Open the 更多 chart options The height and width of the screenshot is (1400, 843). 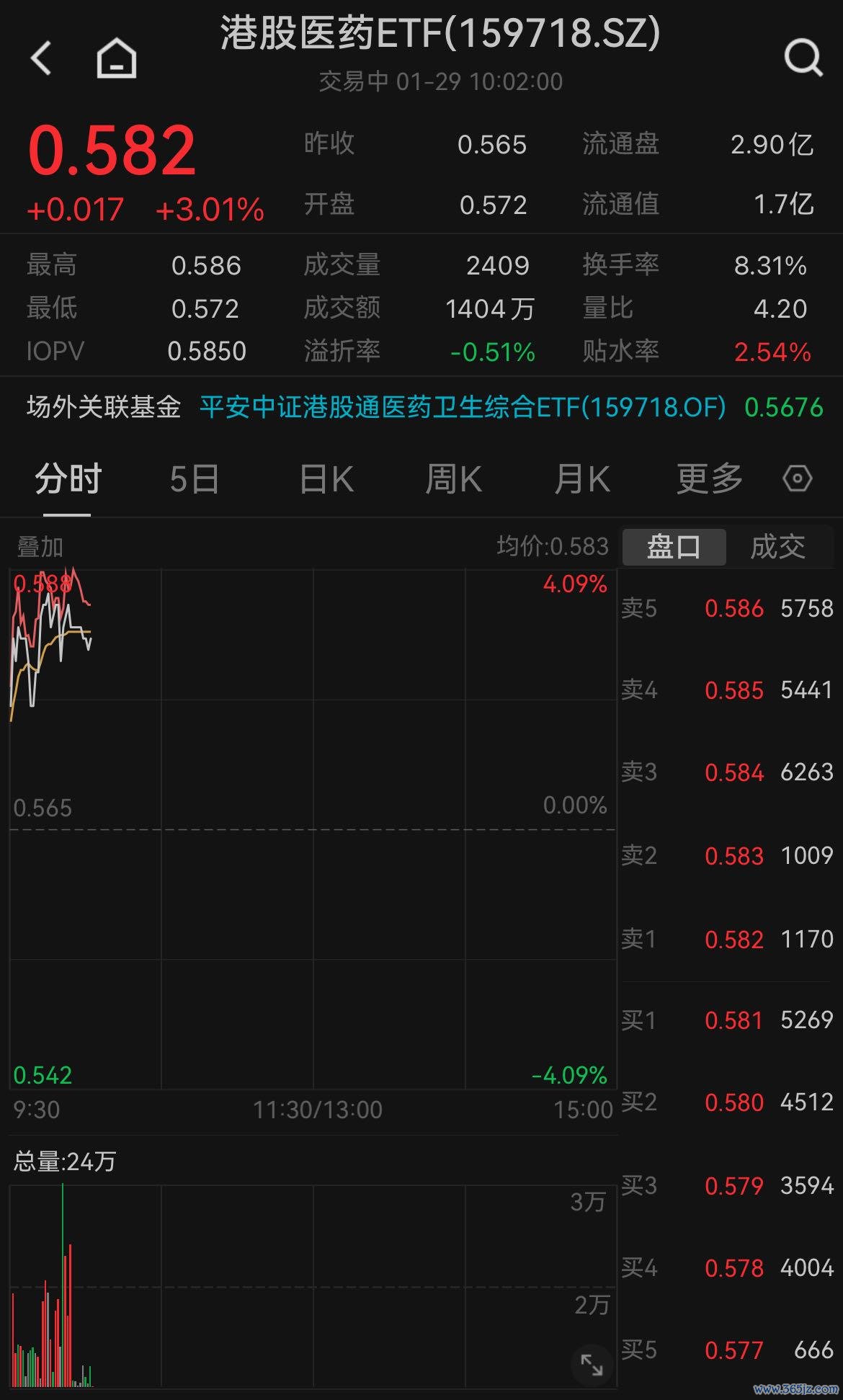(x=709, y=479)
